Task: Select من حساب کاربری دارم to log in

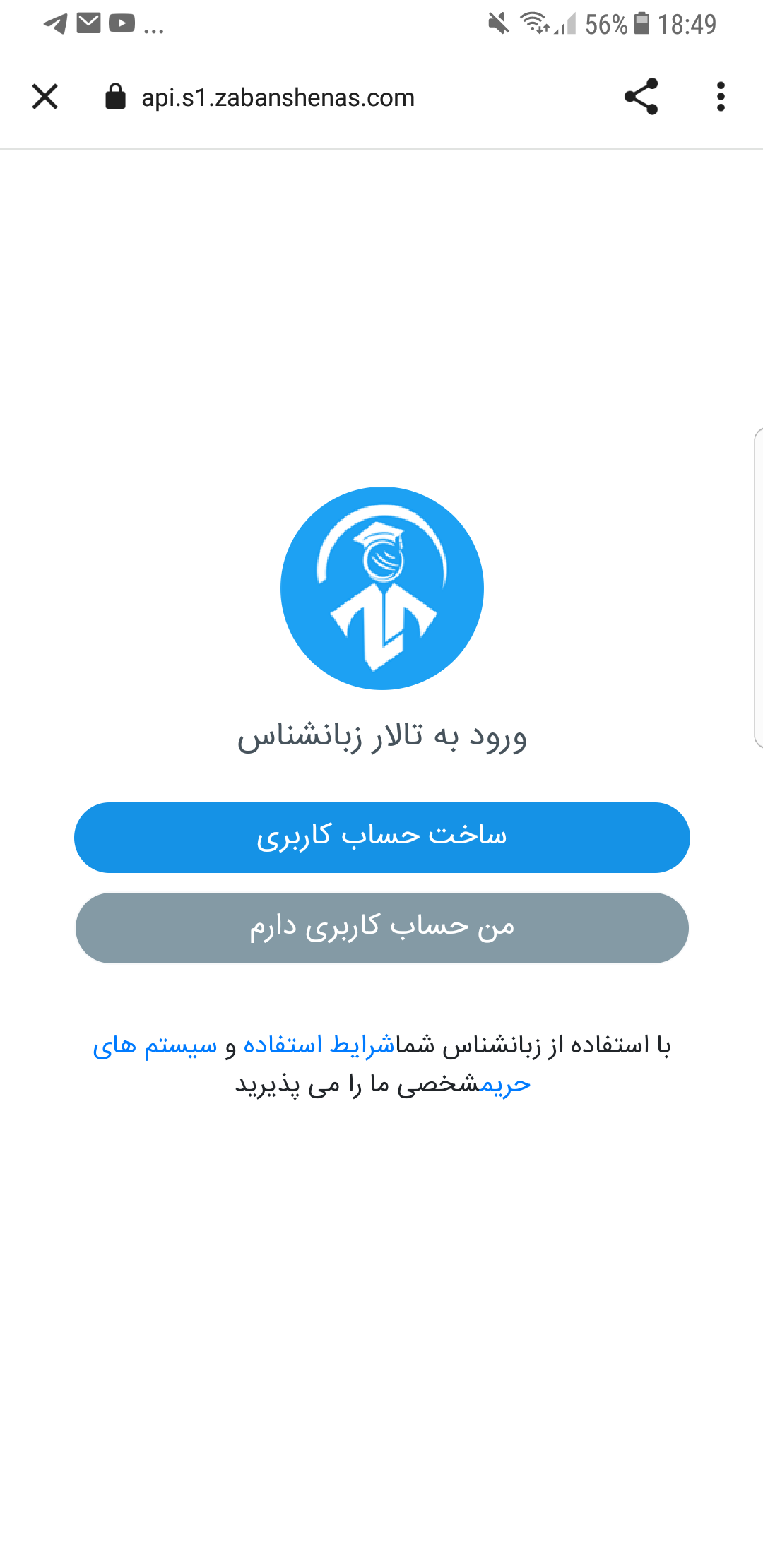Action: click(382, 928)
